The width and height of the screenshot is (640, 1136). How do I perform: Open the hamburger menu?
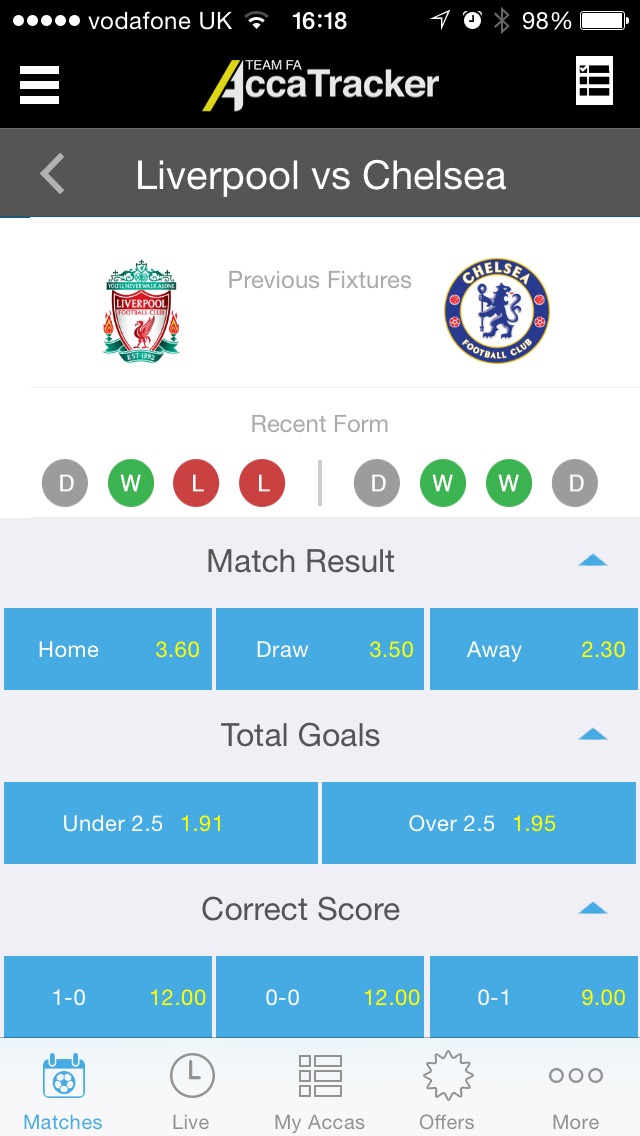(x=39, y=85)
